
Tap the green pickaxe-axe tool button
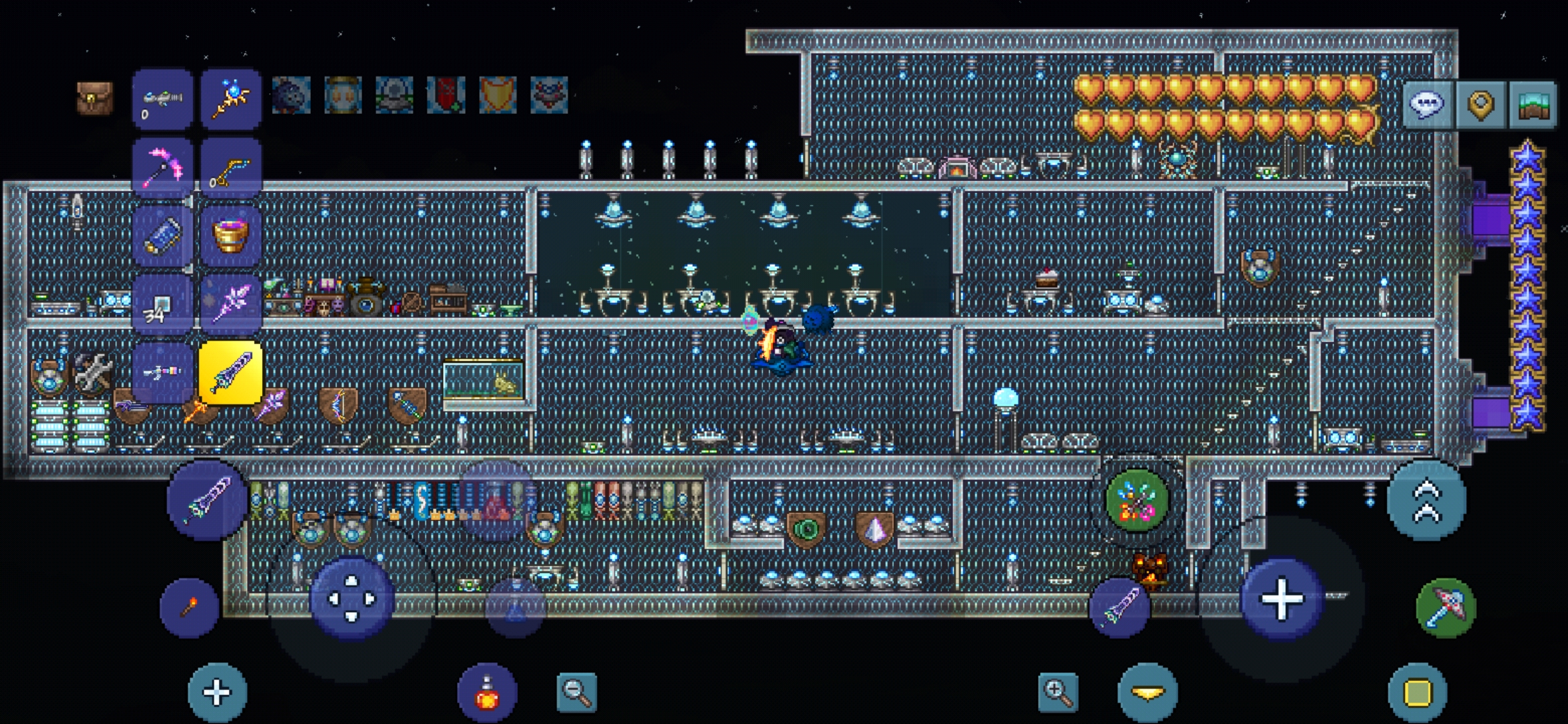coord(1445,607)
